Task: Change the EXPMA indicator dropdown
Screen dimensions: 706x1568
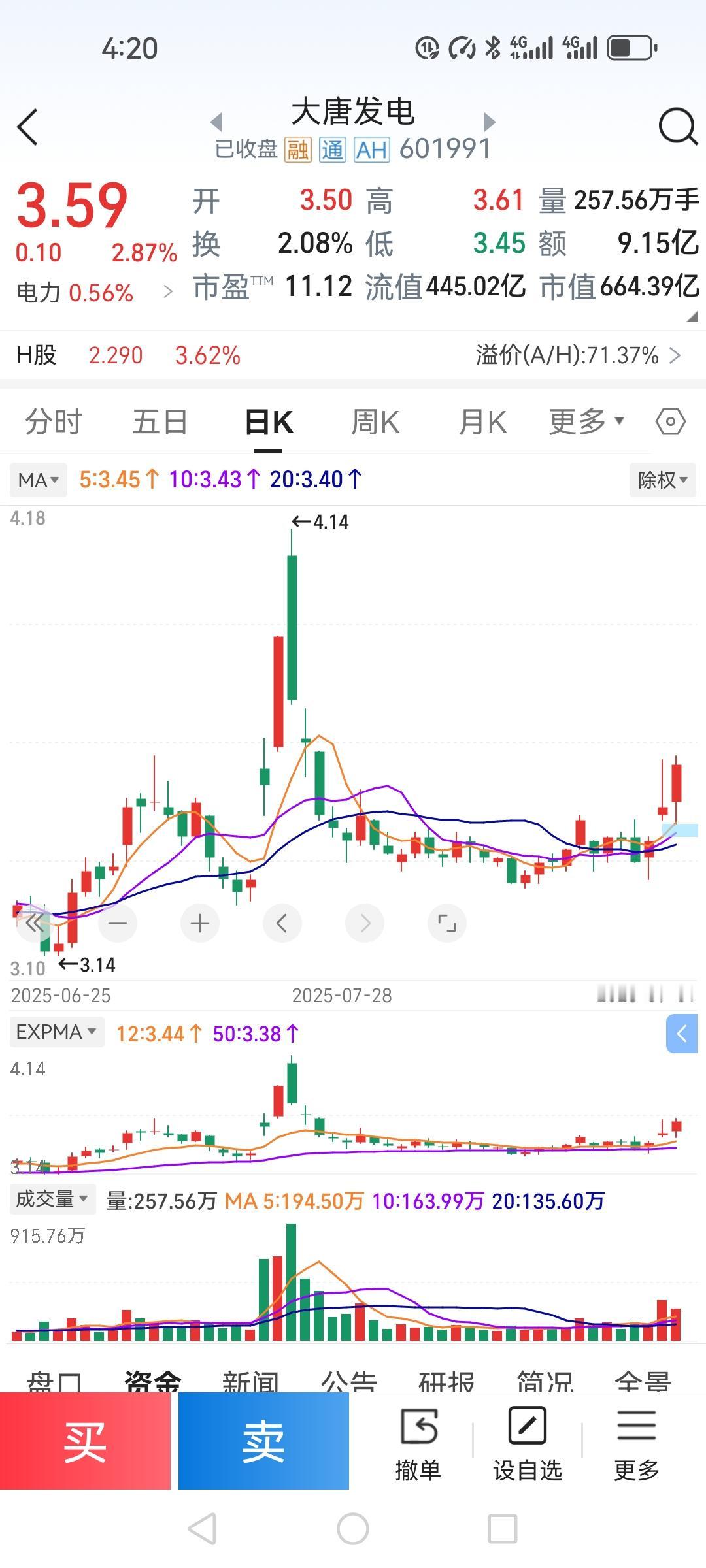Action: coord(57,1032)
